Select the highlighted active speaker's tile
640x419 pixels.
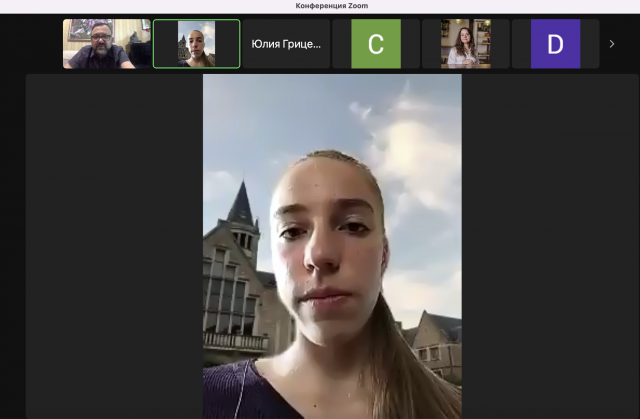pos(196,44)
